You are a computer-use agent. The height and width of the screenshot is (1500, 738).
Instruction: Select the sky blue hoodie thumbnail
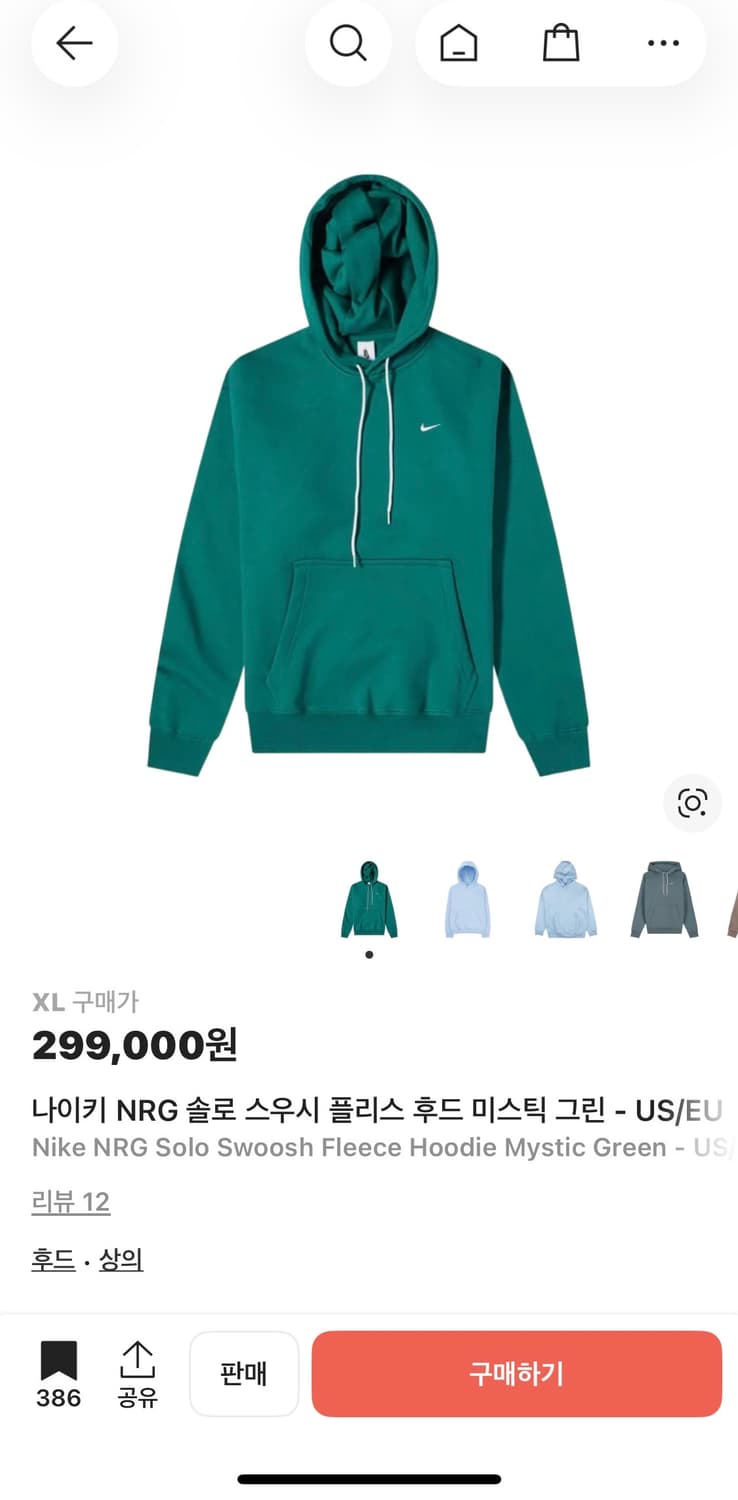click(565, 898)
